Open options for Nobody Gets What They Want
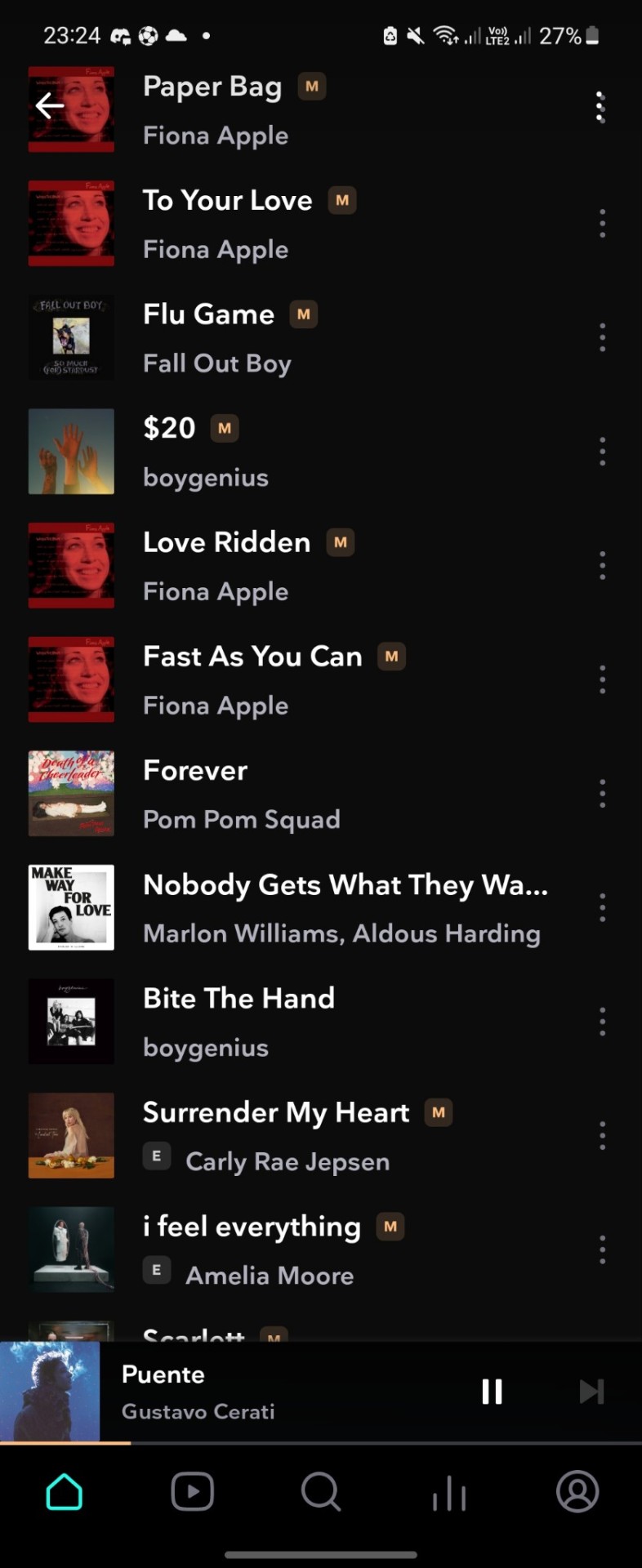This screenshot has height=1568, width=642. pos(602,907)
